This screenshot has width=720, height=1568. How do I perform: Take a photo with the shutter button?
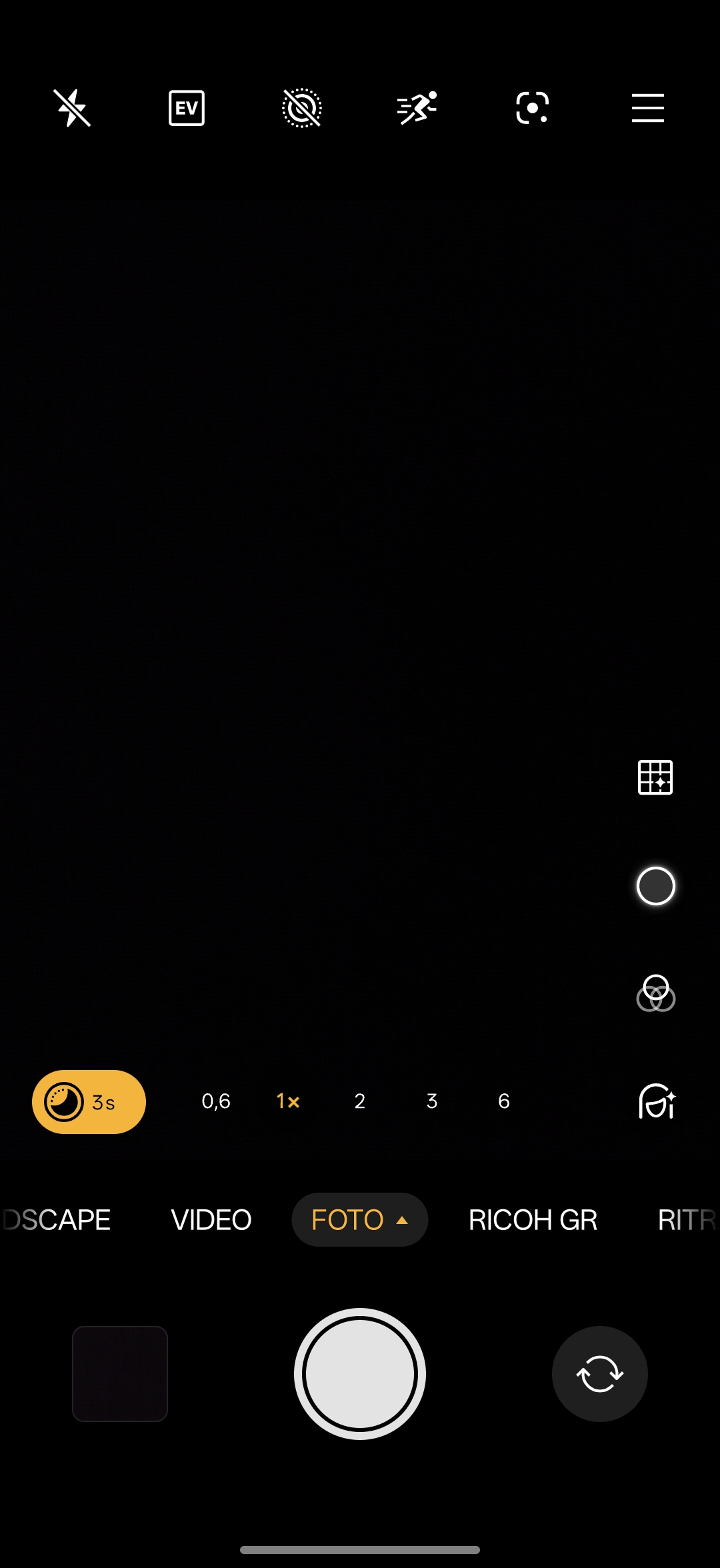pos(360,1373)
